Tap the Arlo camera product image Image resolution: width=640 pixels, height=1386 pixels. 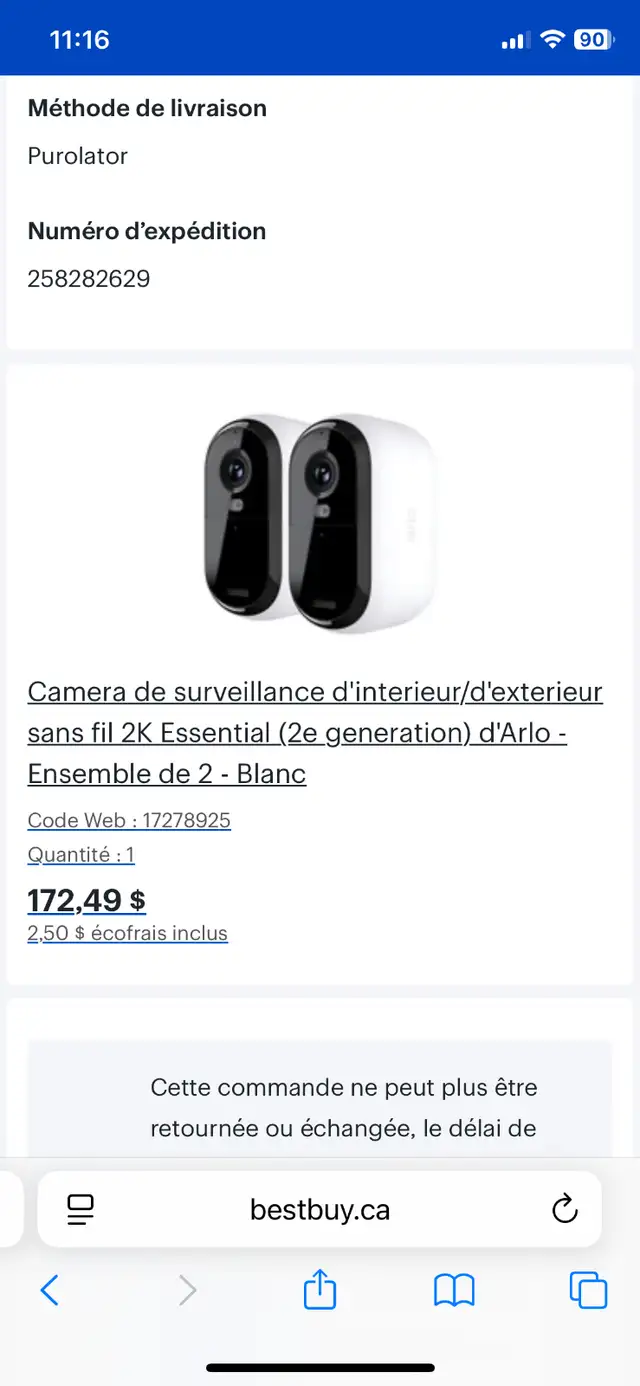pyautogui.click(x=320, y=523)
